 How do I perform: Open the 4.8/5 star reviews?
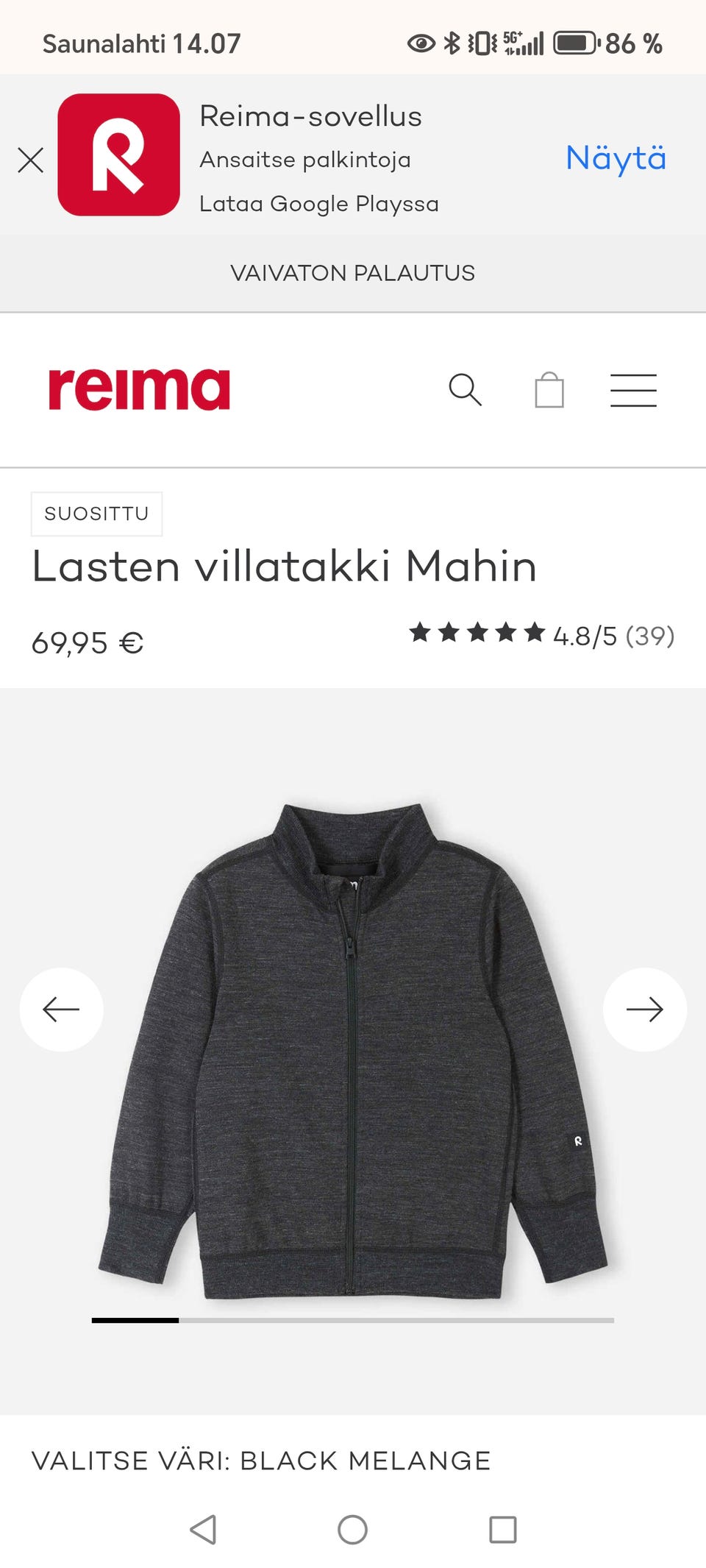[x=542, y=635]
